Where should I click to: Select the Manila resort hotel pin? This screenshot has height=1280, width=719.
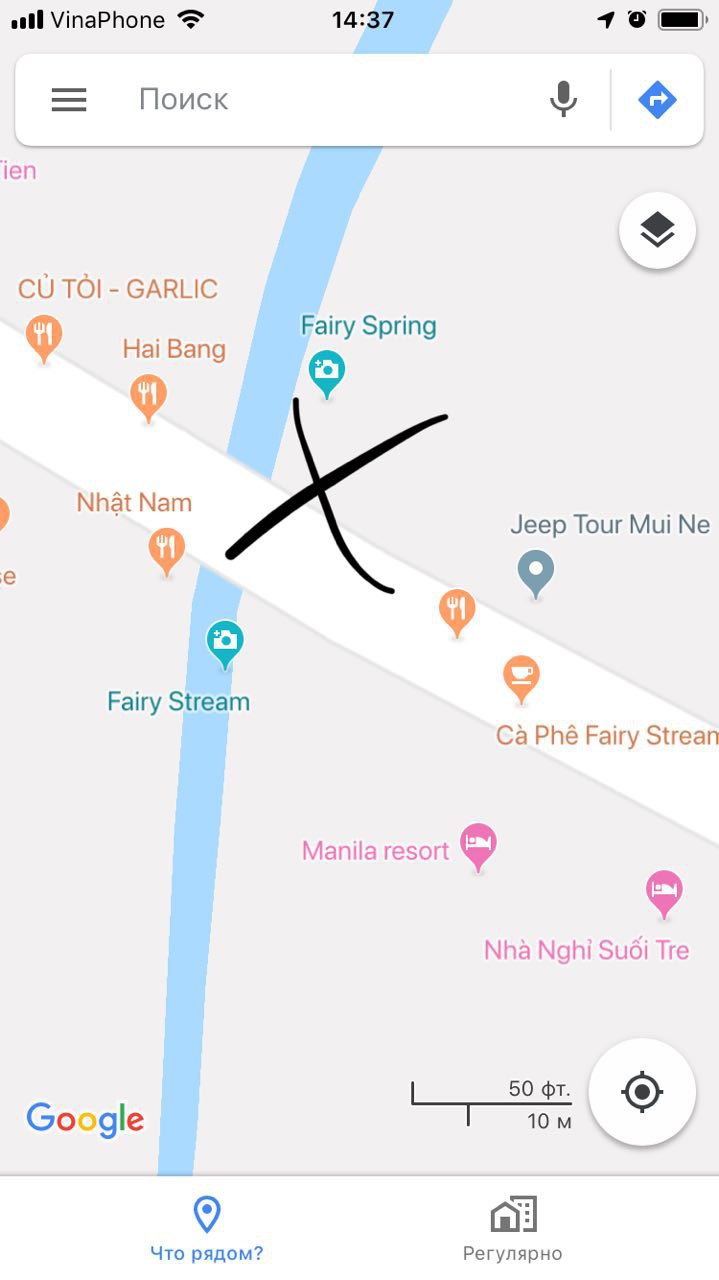479,844
